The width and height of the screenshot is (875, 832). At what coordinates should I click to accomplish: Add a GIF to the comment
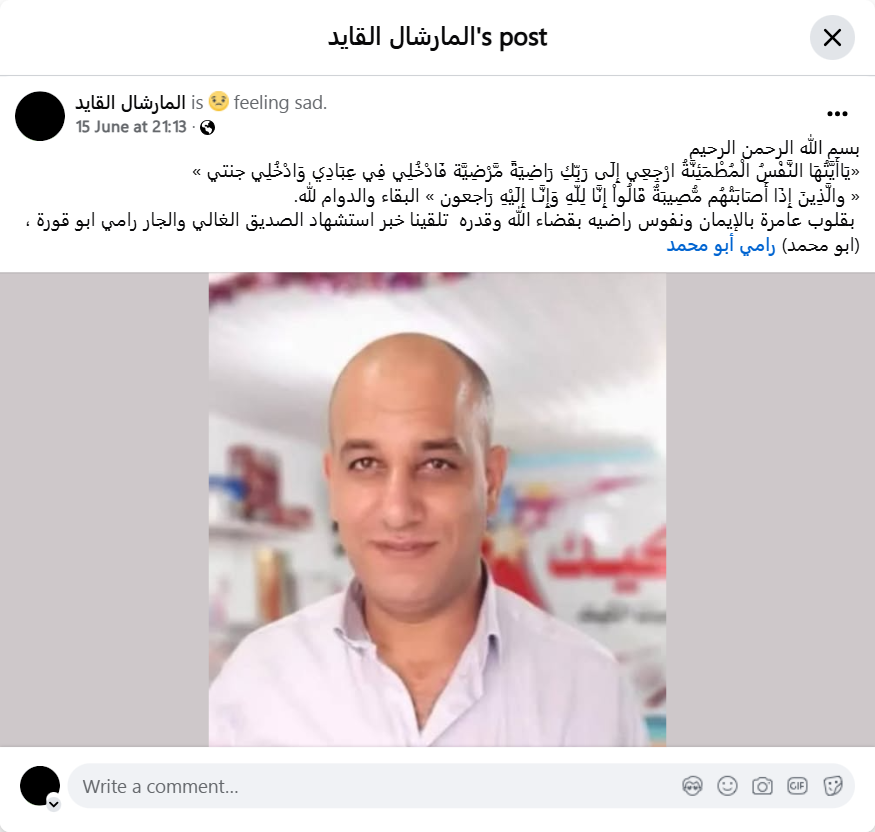point(797,786)
